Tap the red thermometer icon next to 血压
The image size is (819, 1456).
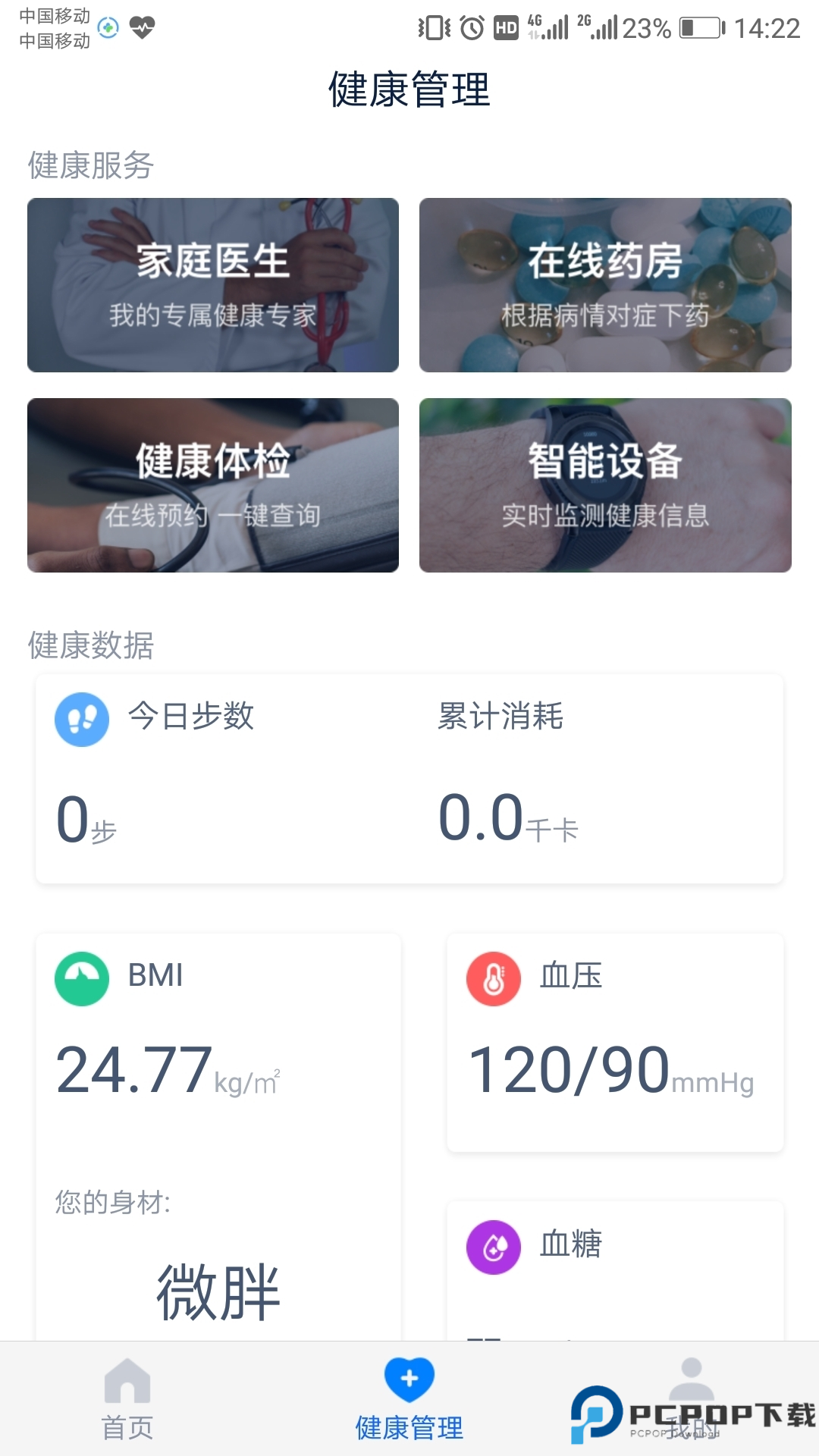[493, 977]
